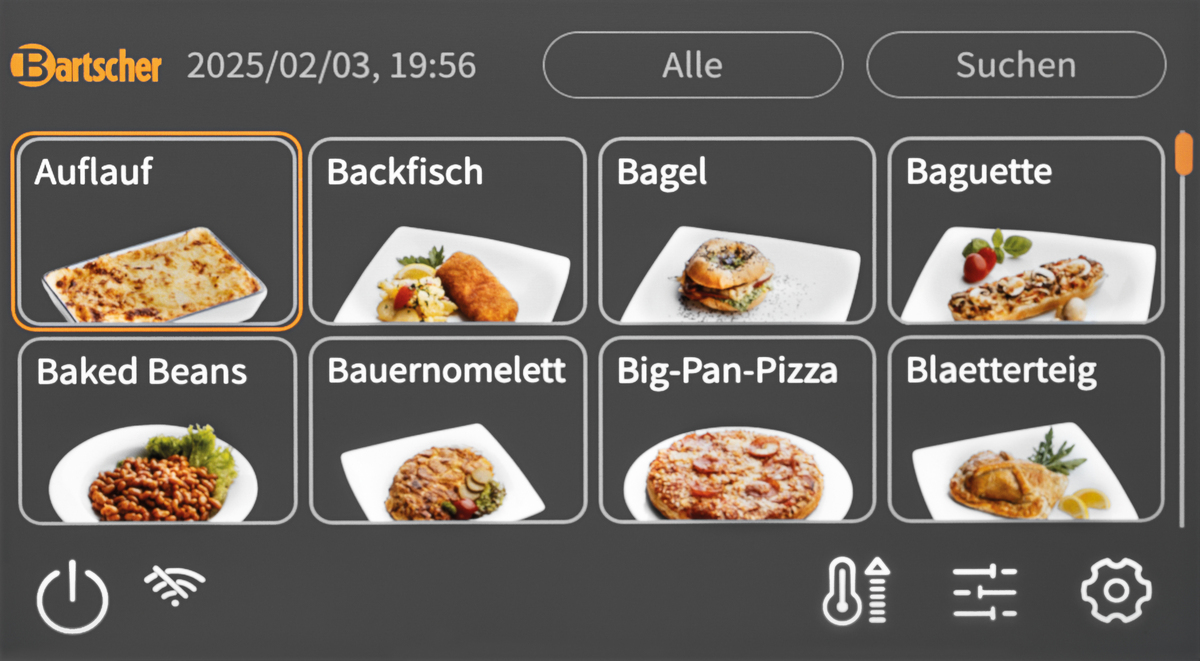Image resolution: width=1200 pixels, height=661 pixels.
Task: Open the preheat temperature icon
Action: (857, 591)
